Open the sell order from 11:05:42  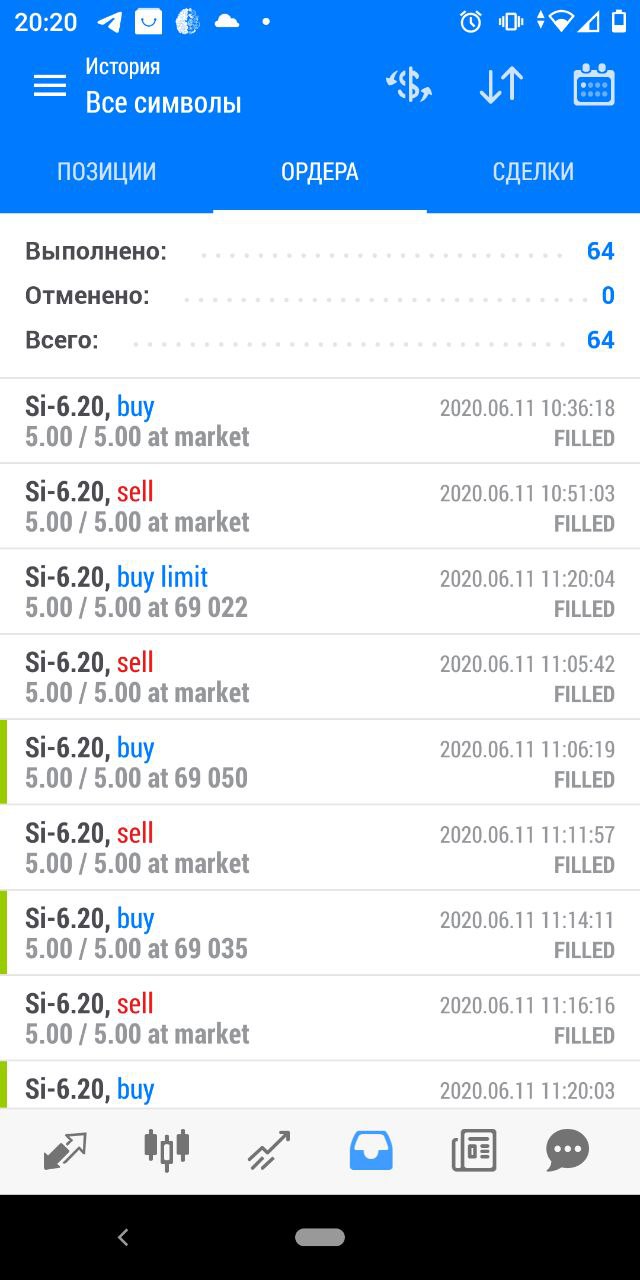tap(320, 677)
